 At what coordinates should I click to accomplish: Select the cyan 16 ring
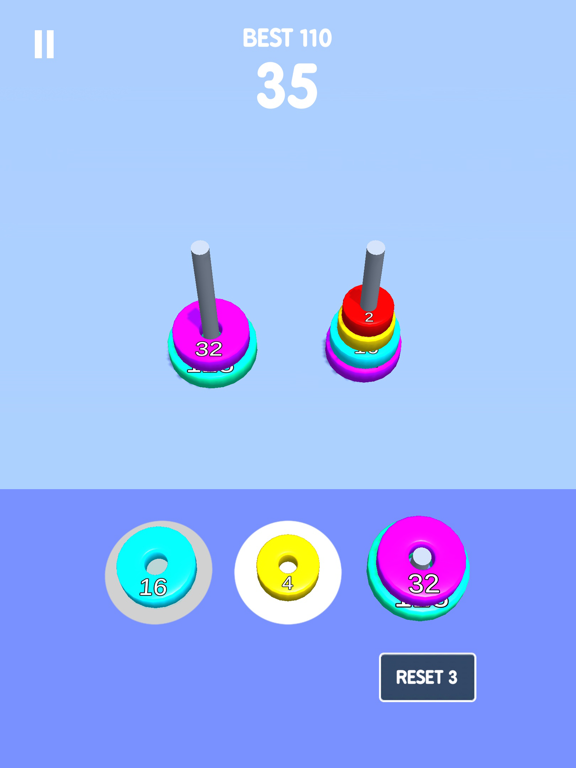click(157, 568)
